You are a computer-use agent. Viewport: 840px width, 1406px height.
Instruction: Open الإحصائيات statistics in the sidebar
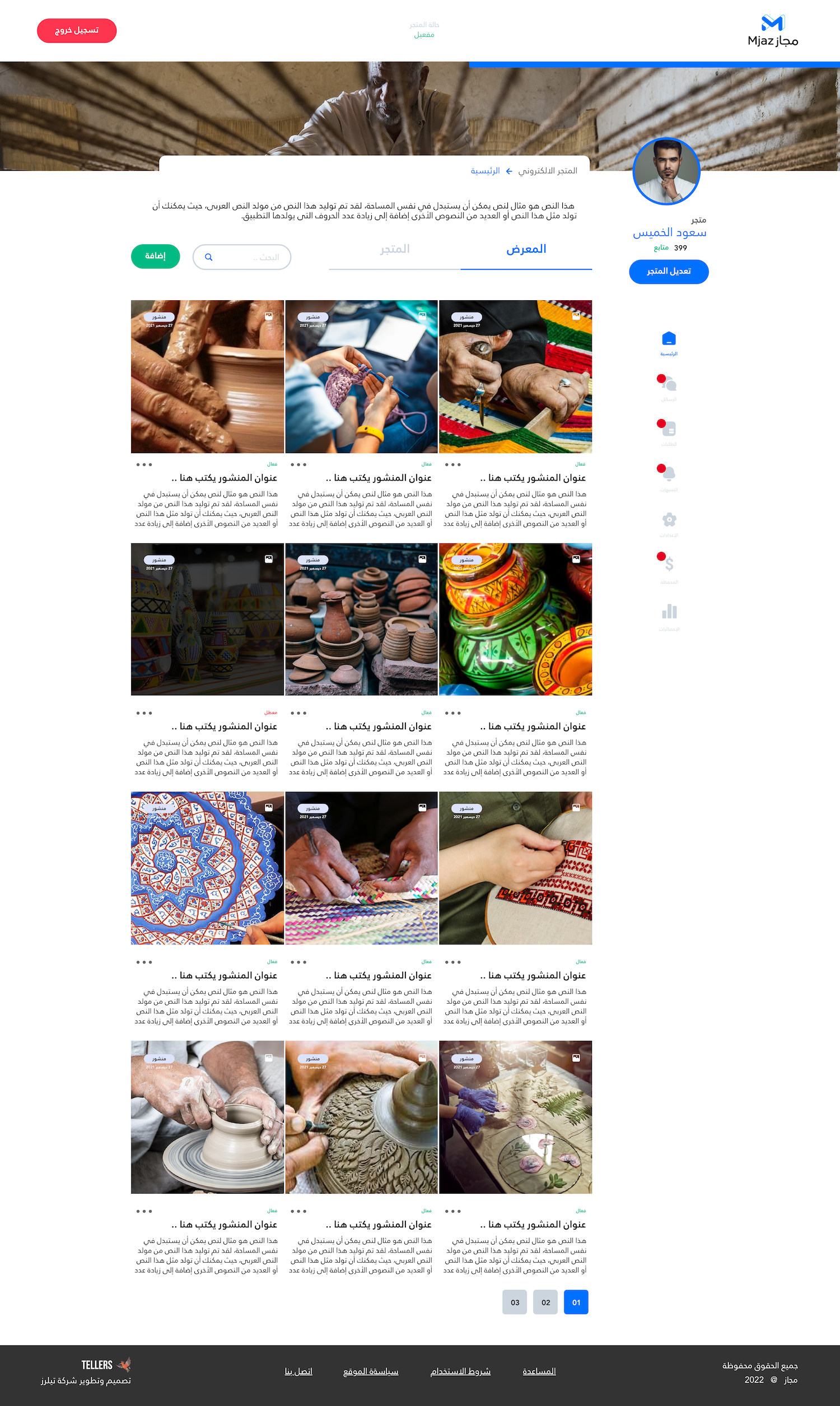[x=669, y=614]
